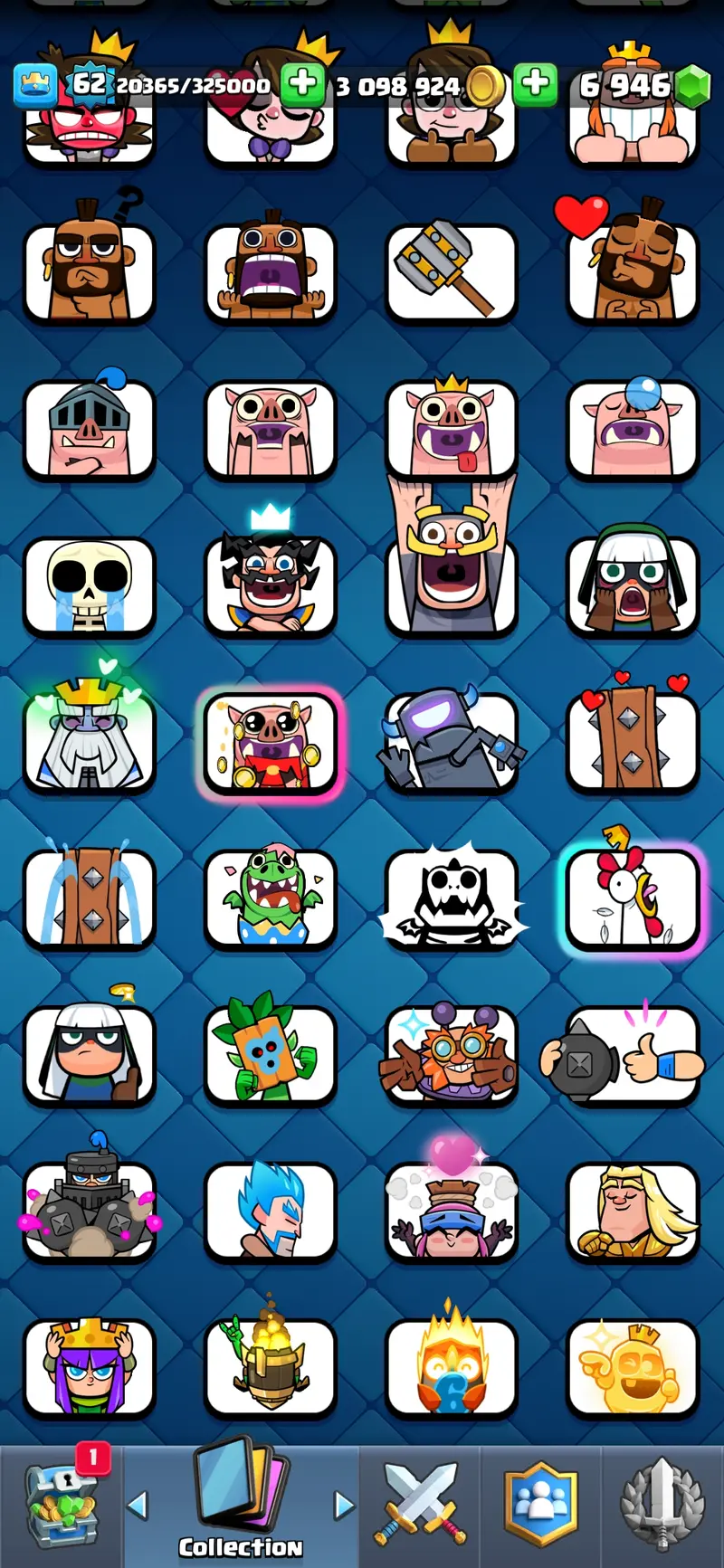The height and width of the screenshot is (1568, 724).
Task: Add gold with the green plus button
Action: (302, 84)
